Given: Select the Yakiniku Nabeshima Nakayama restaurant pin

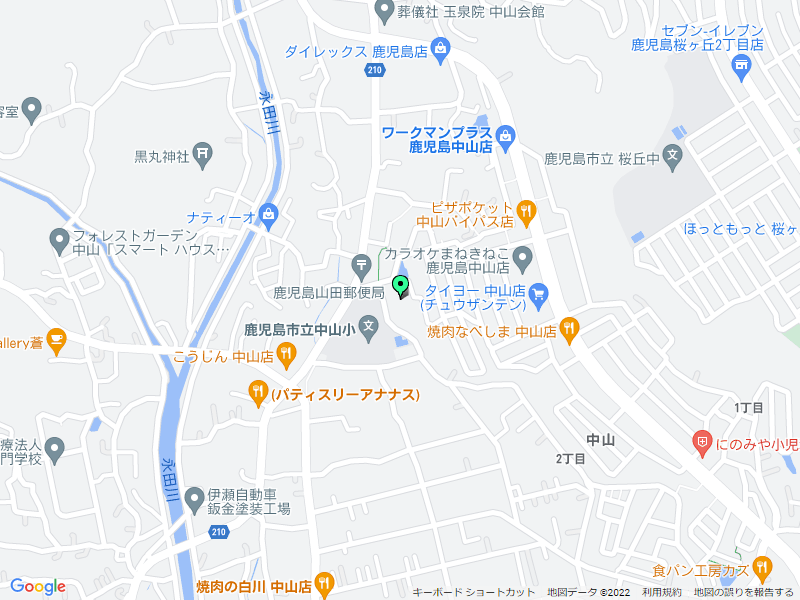Looking at the screenshot, I should pos(569,327).
